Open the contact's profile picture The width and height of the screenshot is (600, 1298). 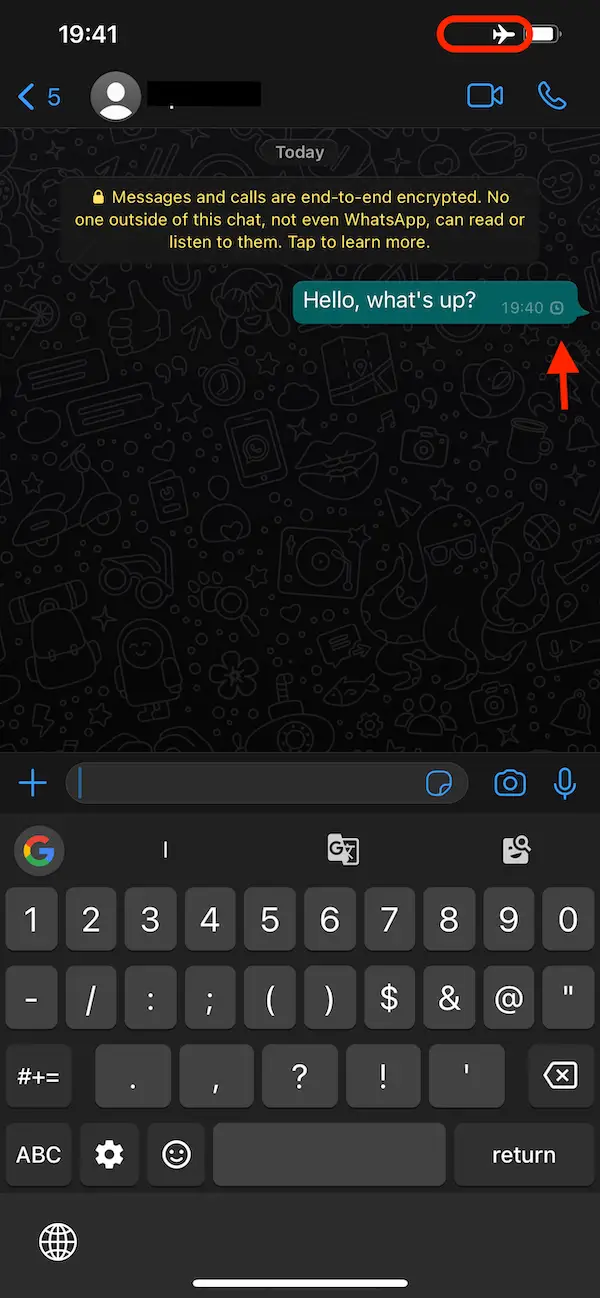pyautogui.click(x=116, y=96)
